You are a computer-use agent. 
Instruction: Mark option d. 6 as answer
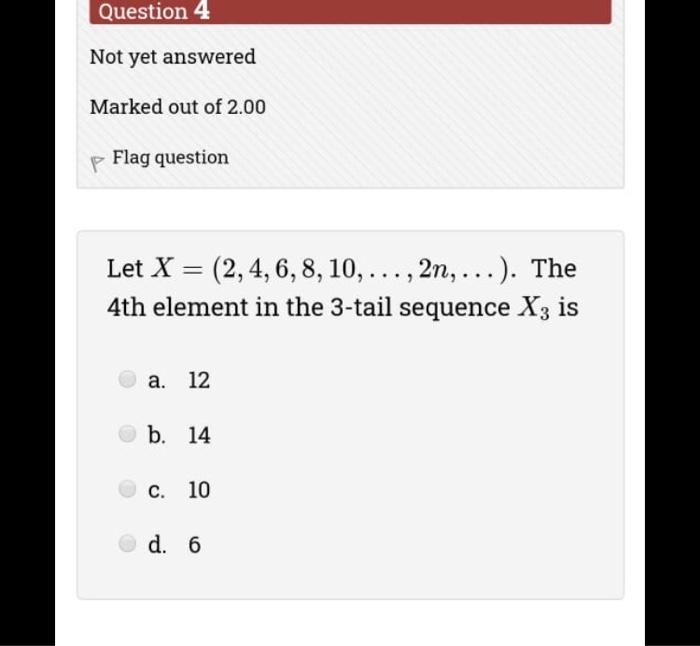128,545
